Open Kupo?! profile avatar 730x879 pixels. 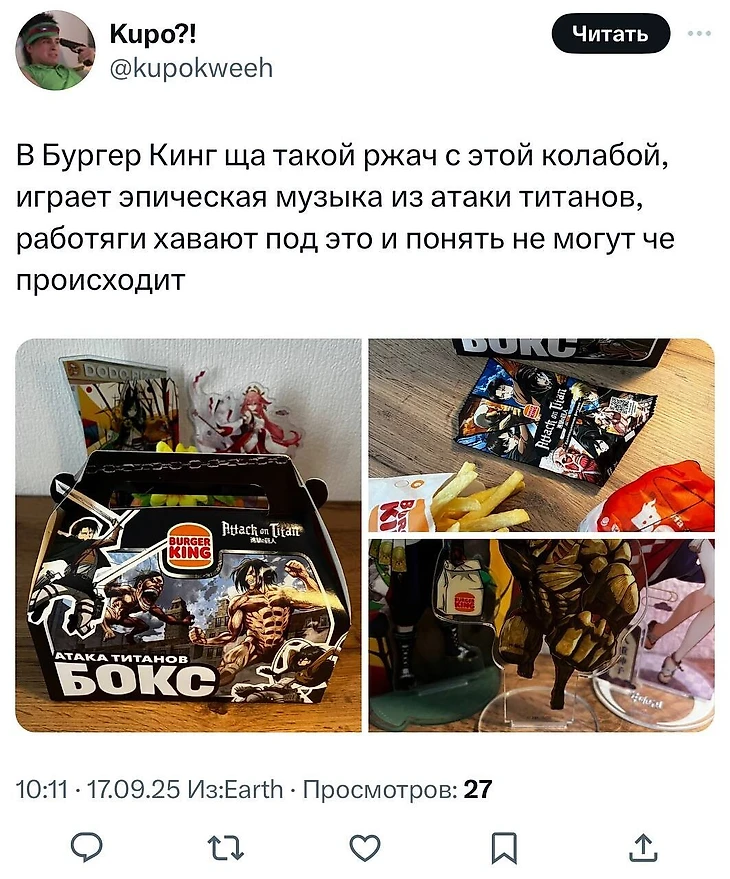coord(56,50)
